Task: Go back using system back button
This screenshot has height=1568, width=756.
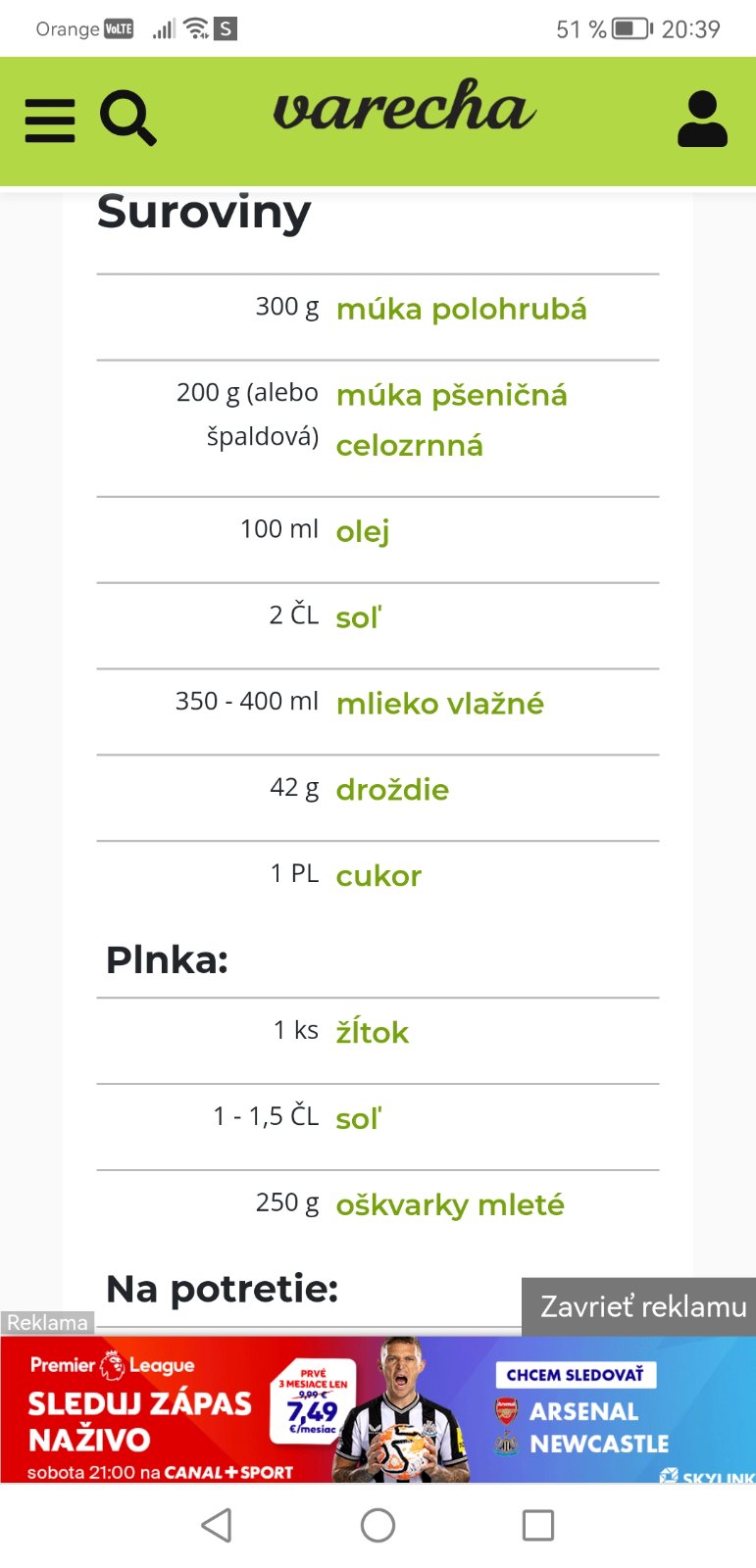Action: (217, 1525)
